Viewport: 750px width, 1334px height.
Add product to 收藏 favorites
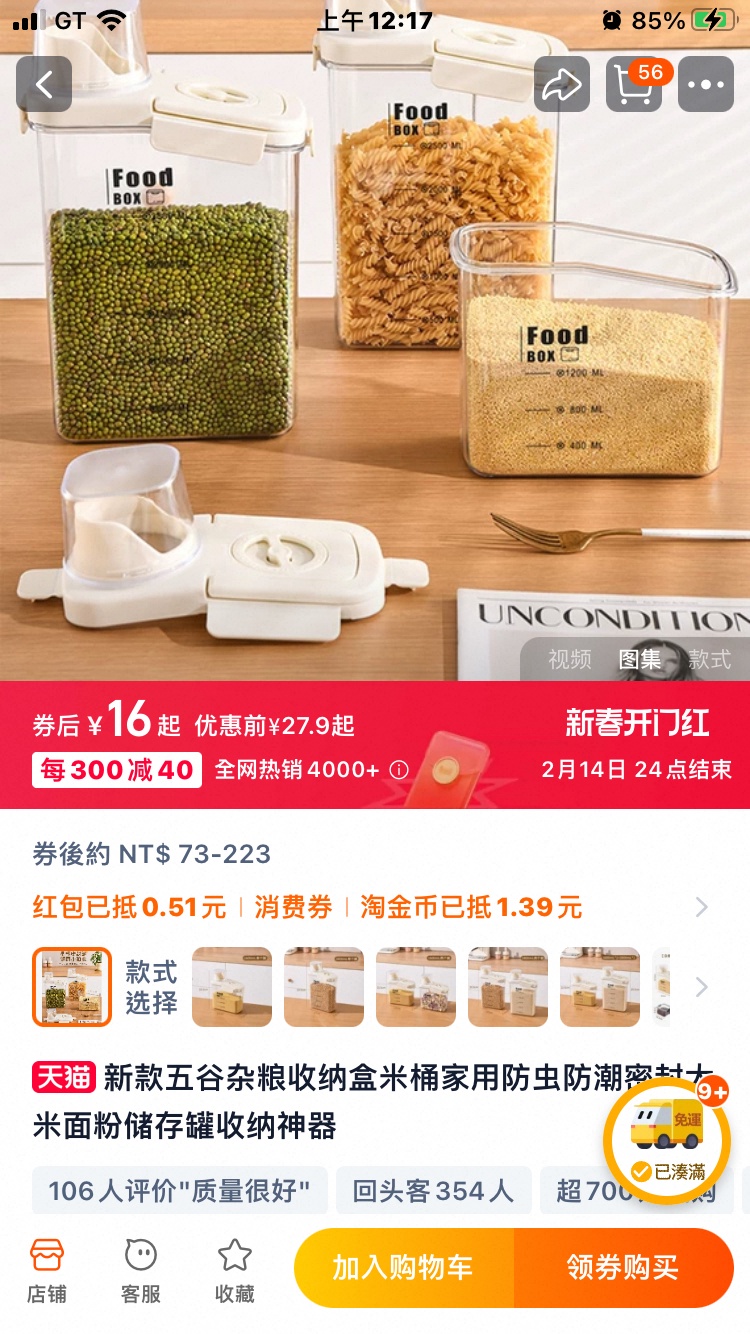(x=234, y=1270)
